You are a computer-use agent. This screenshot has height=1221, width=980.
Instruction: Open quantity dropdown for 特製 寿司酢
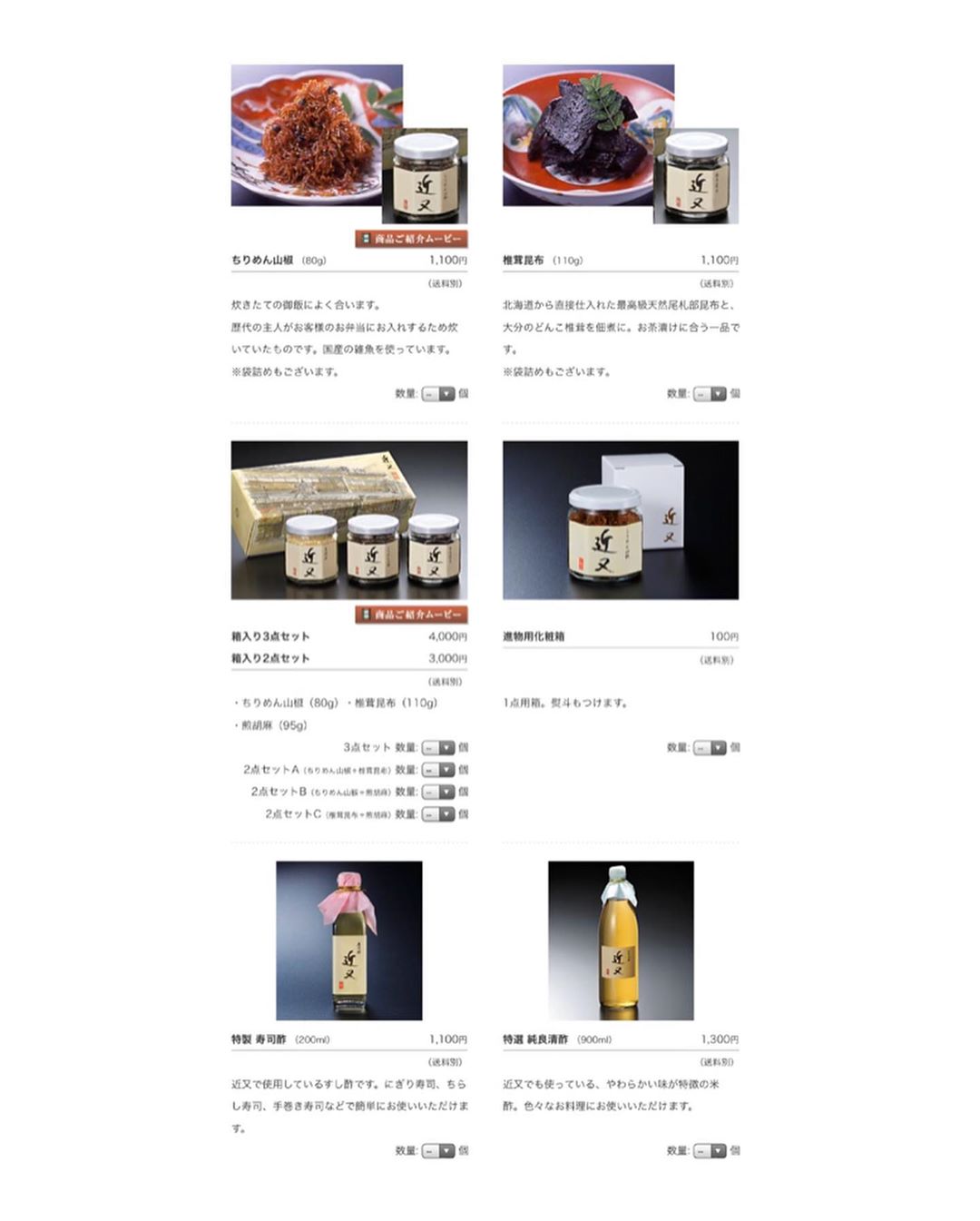click(438, 1150)
